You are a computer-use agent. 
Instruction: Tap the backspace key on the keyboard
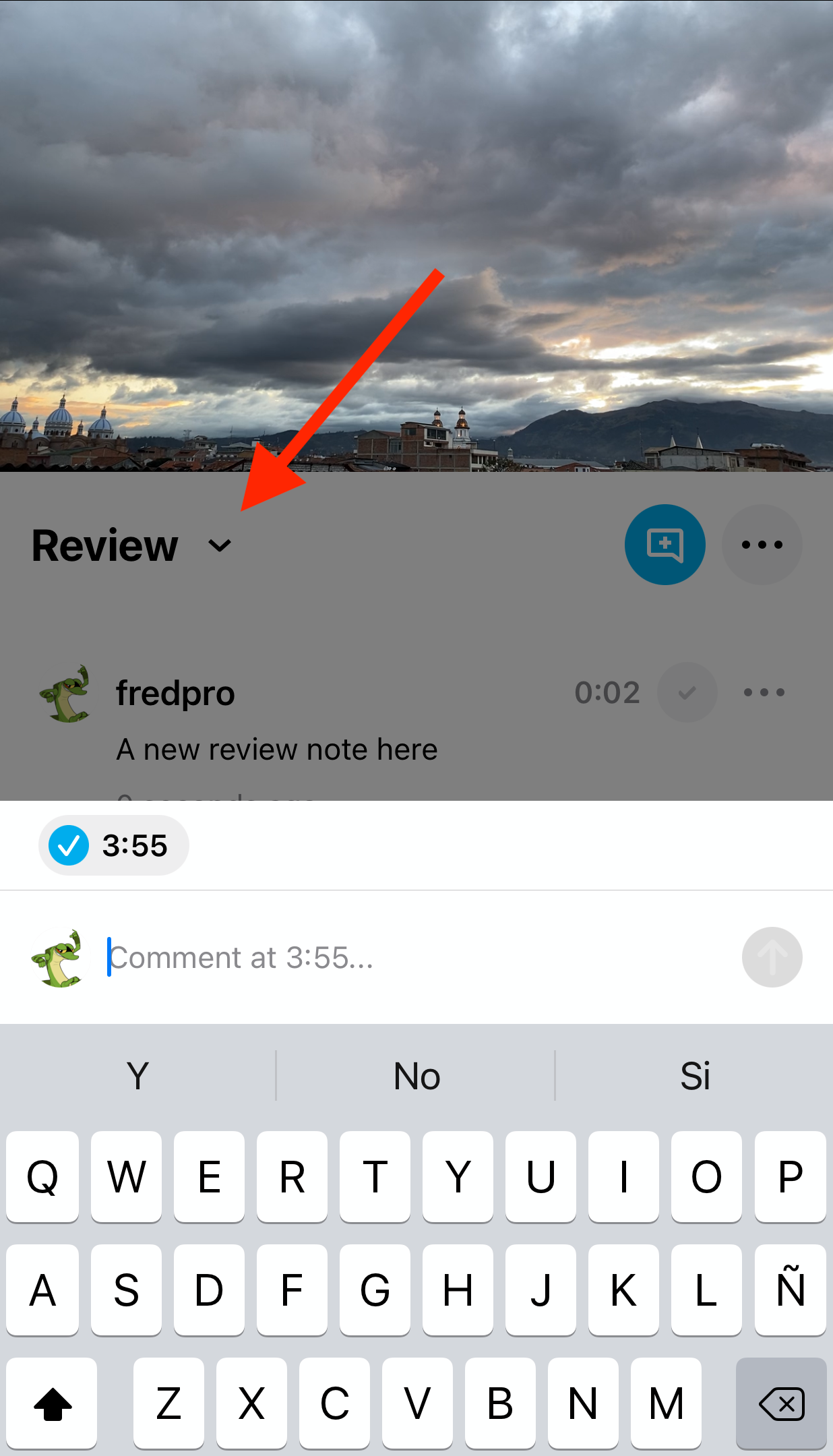(780, 1403)
